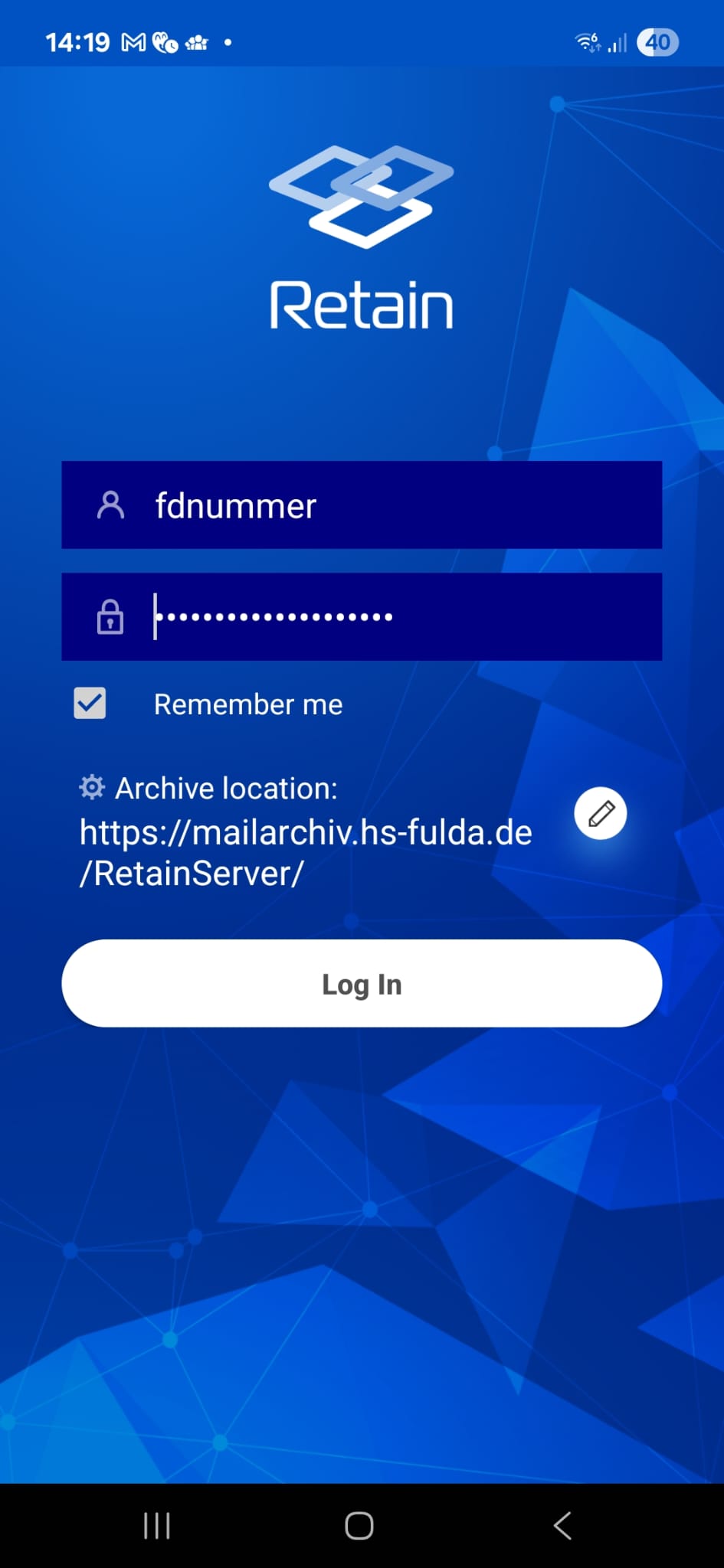Uncheck the Remember me checkbox
724x1568 pixels.
click(90, 703)
